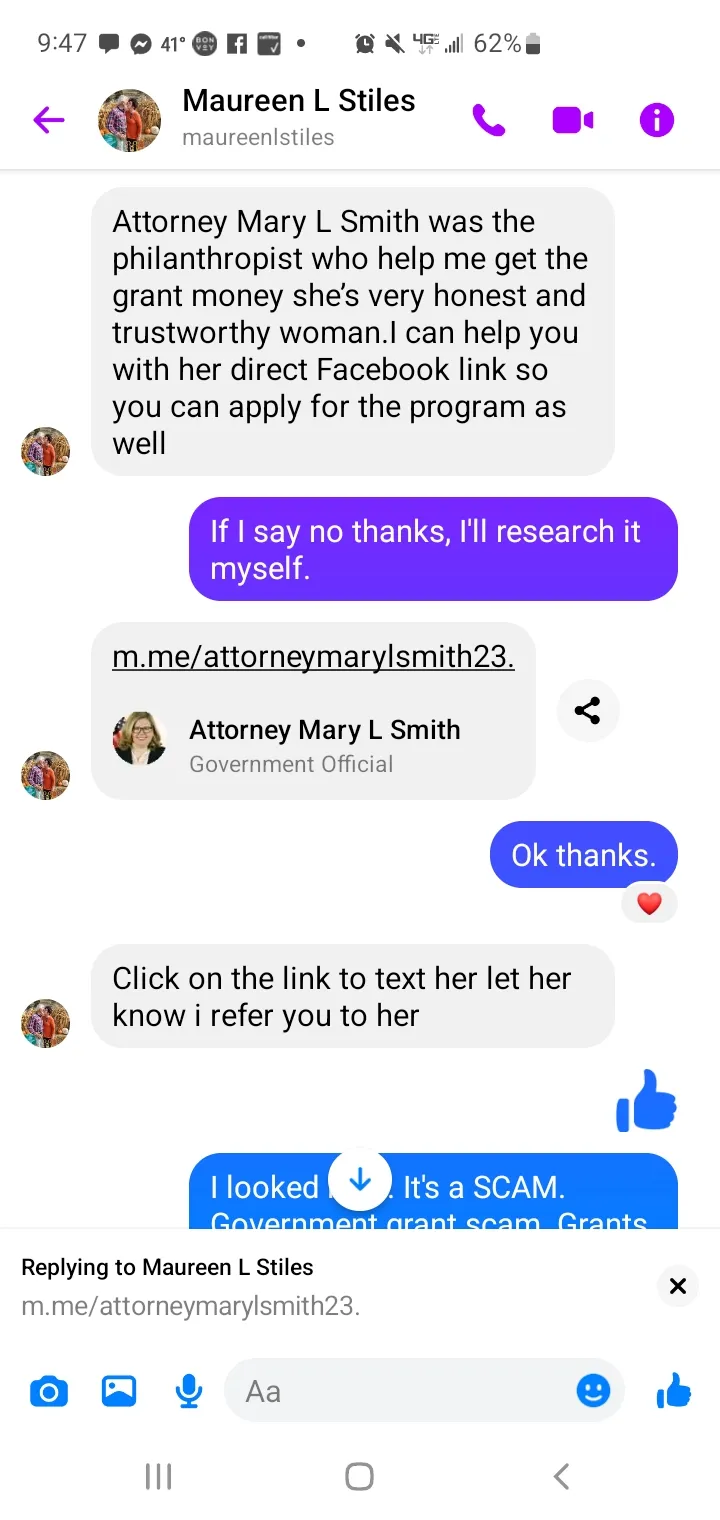Jump to latest messages with down arrow
Viewport: 720px width, 1520px height.
click(360, 1180)
